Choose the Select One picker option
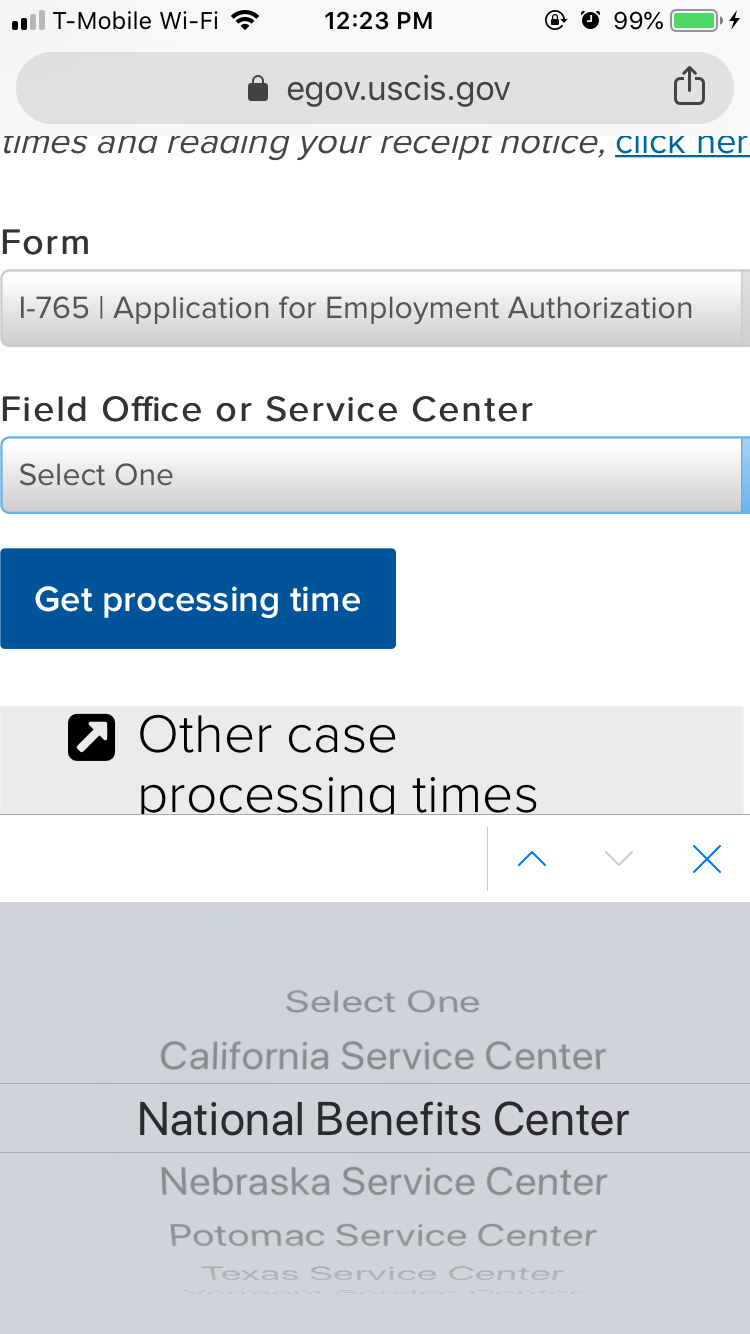Image resolution: width=750 pixels, height=1334 pixels. [383, 1002]
